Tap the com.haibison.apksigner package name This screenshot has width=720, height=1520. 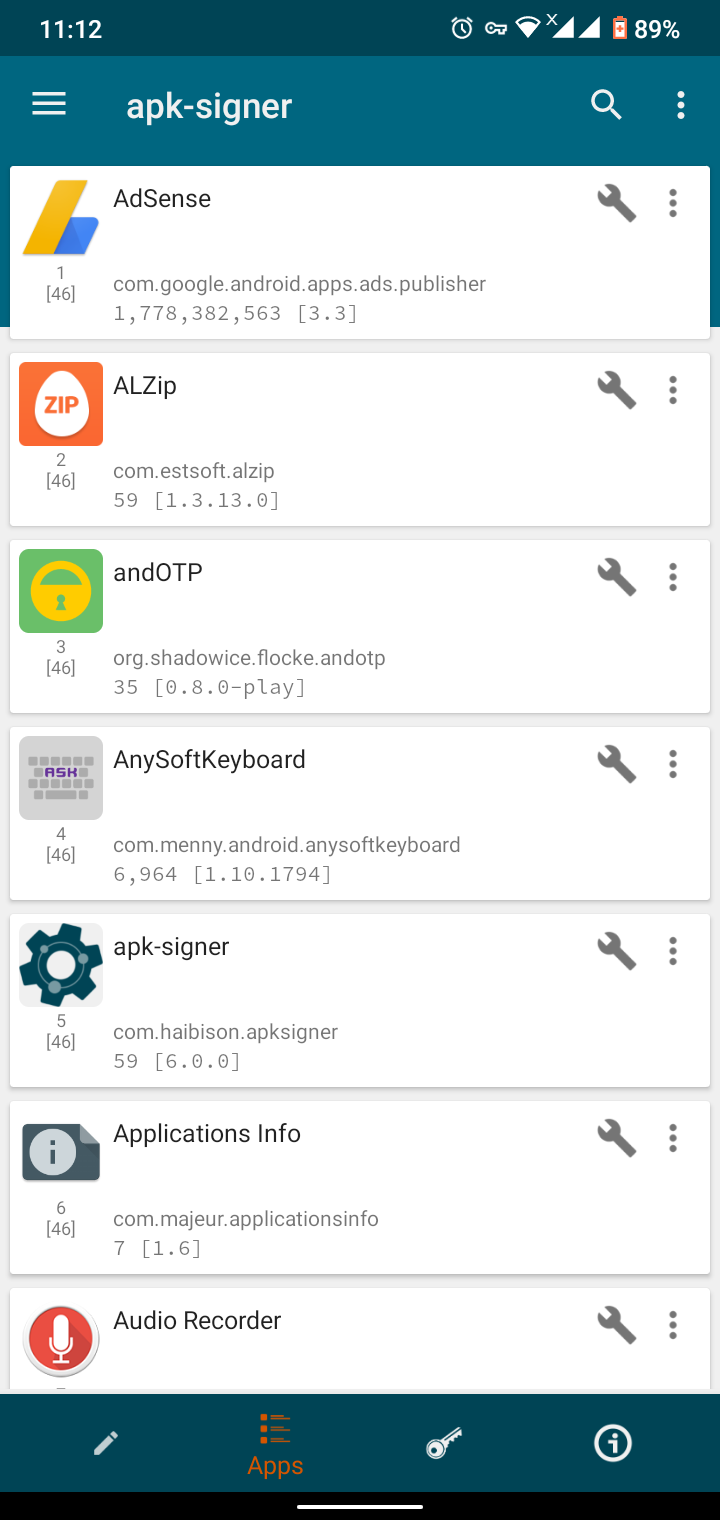point(225,1031)
